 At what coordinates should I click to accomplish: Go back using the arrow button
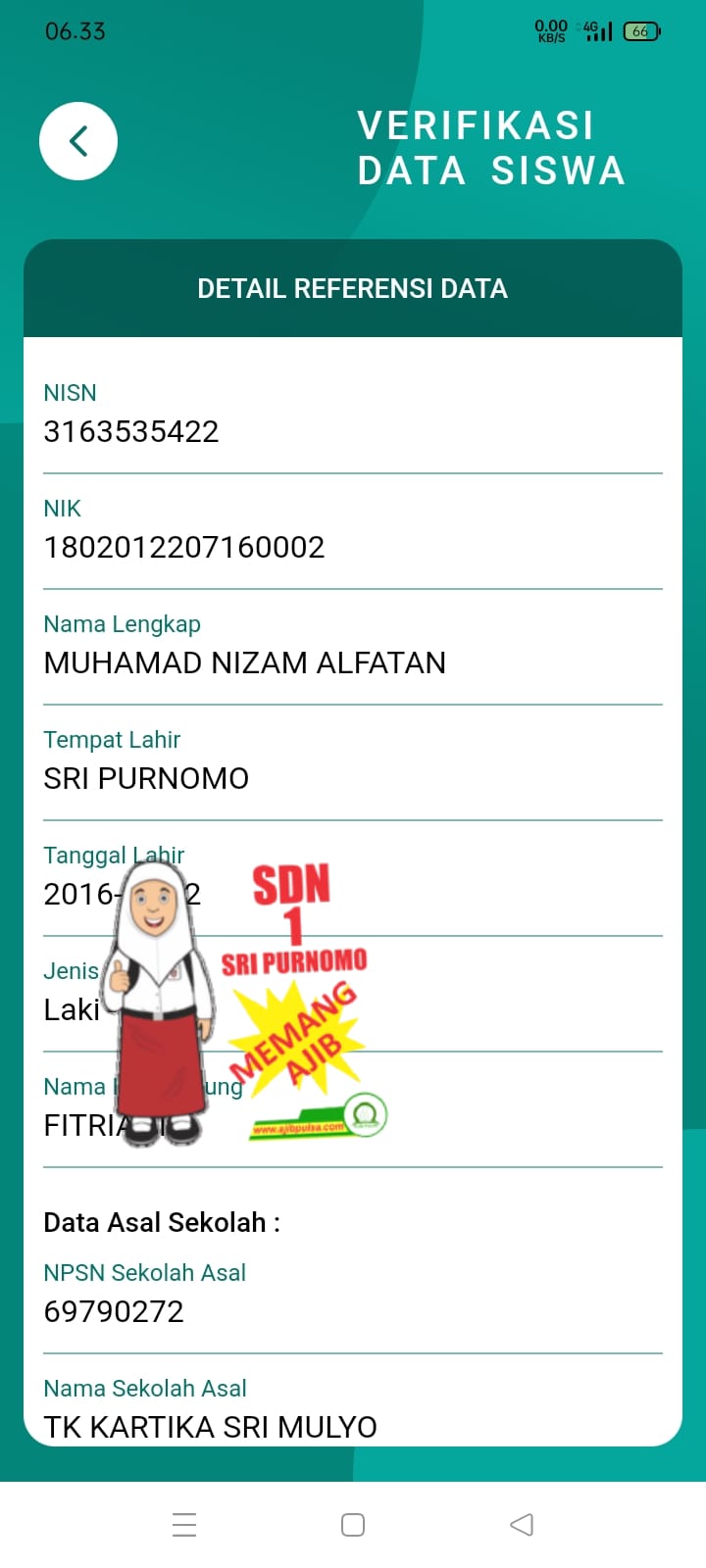click(78, 141)
